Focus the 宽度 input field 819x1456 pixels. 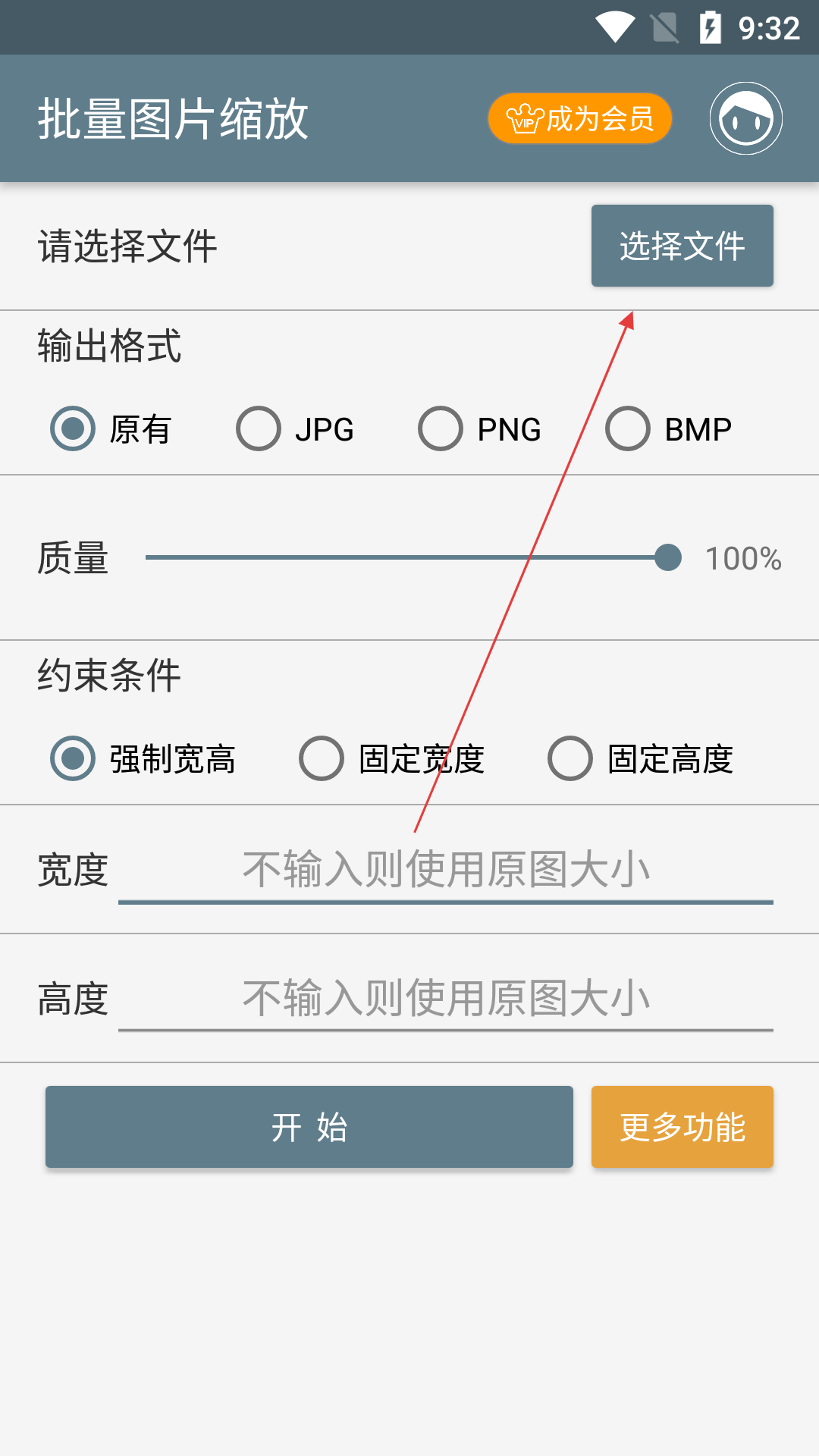[x=446, y=870]
